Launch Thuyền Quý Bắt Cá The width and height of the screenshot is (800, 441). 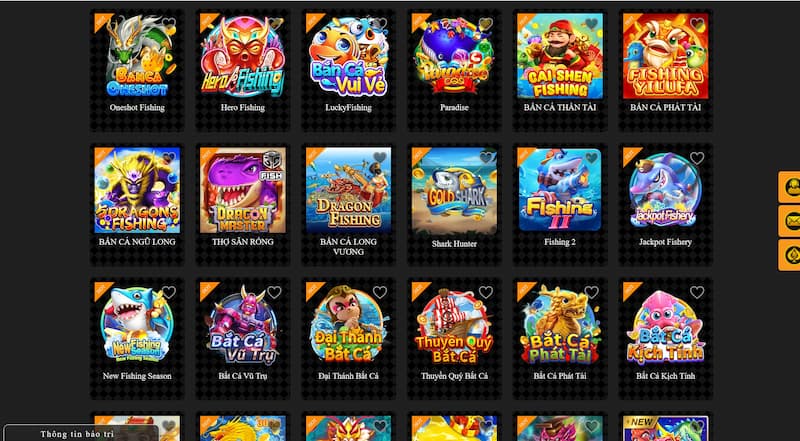click(x=454, y=326)
